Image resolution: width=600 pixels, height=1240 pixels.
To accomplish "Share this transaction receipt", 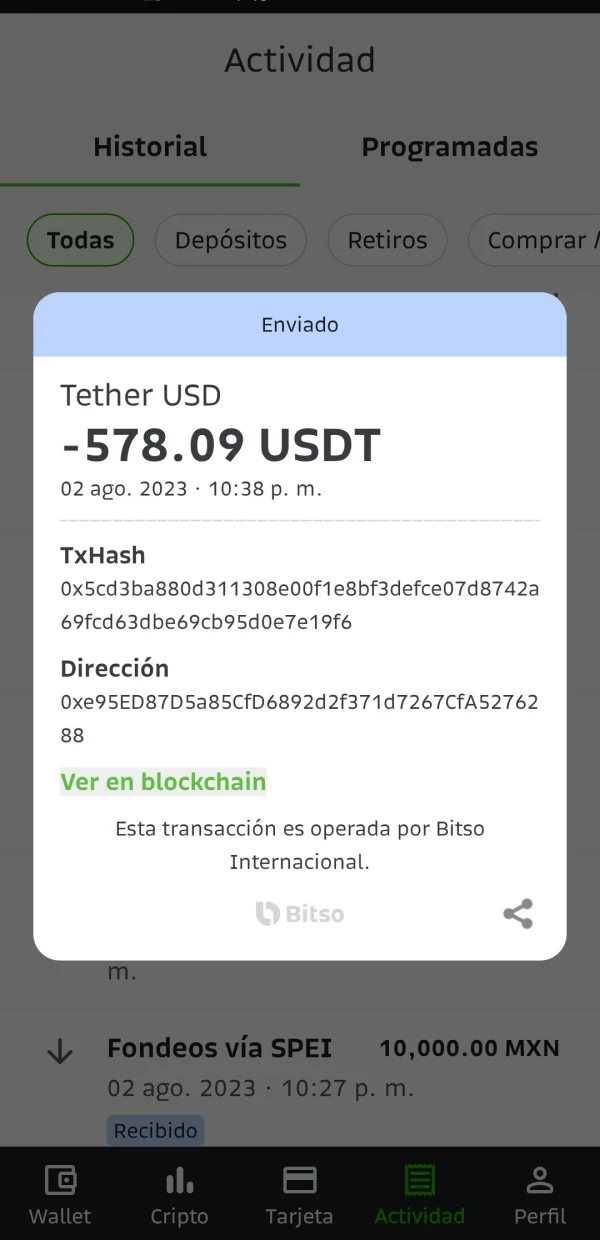I will point(518,914).
